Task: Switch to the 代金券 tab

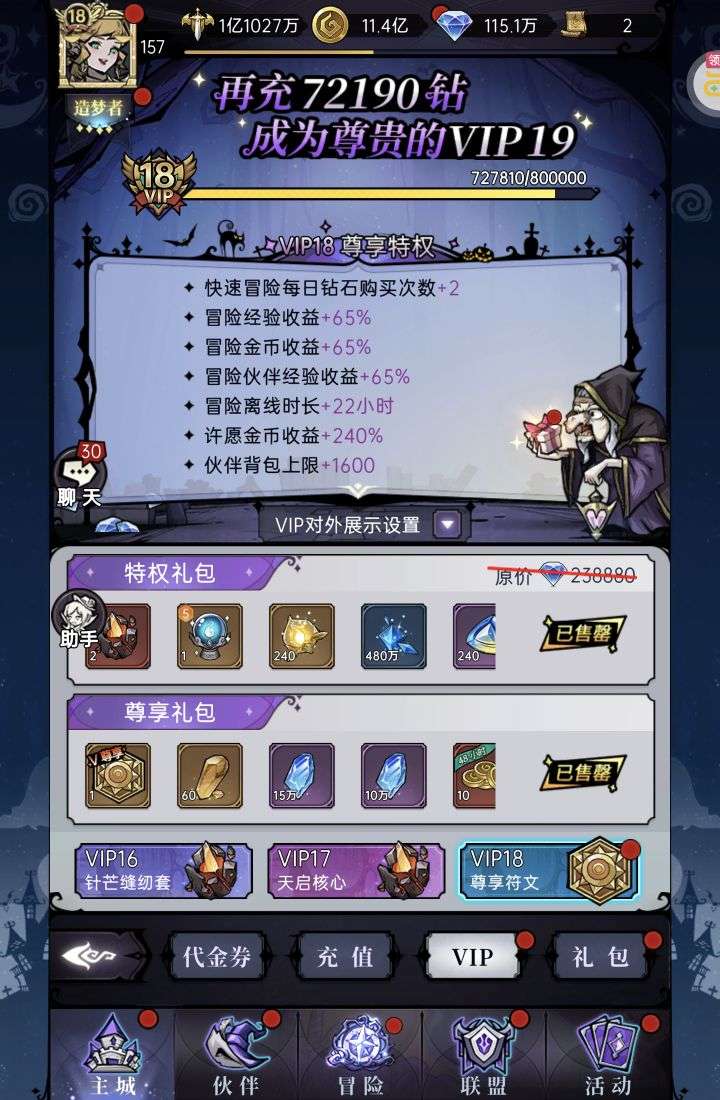Action: click(216, 957)
